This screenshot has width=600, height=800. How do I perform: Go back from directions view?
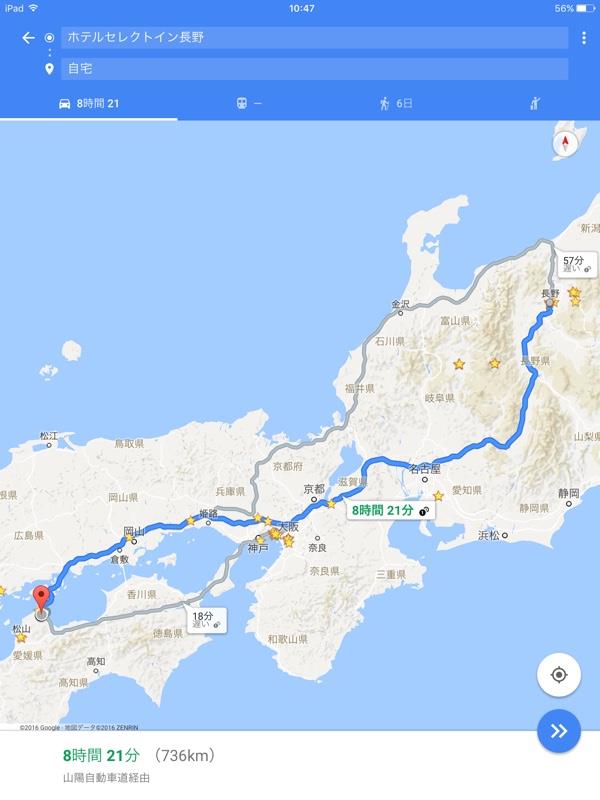tap(27, 38)
